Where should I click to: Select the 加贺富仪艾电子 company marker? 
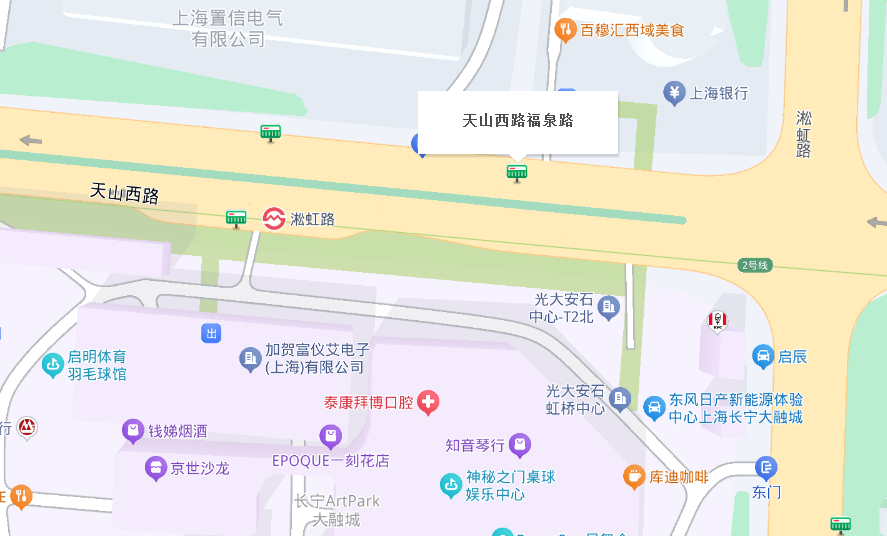[249, 358]
